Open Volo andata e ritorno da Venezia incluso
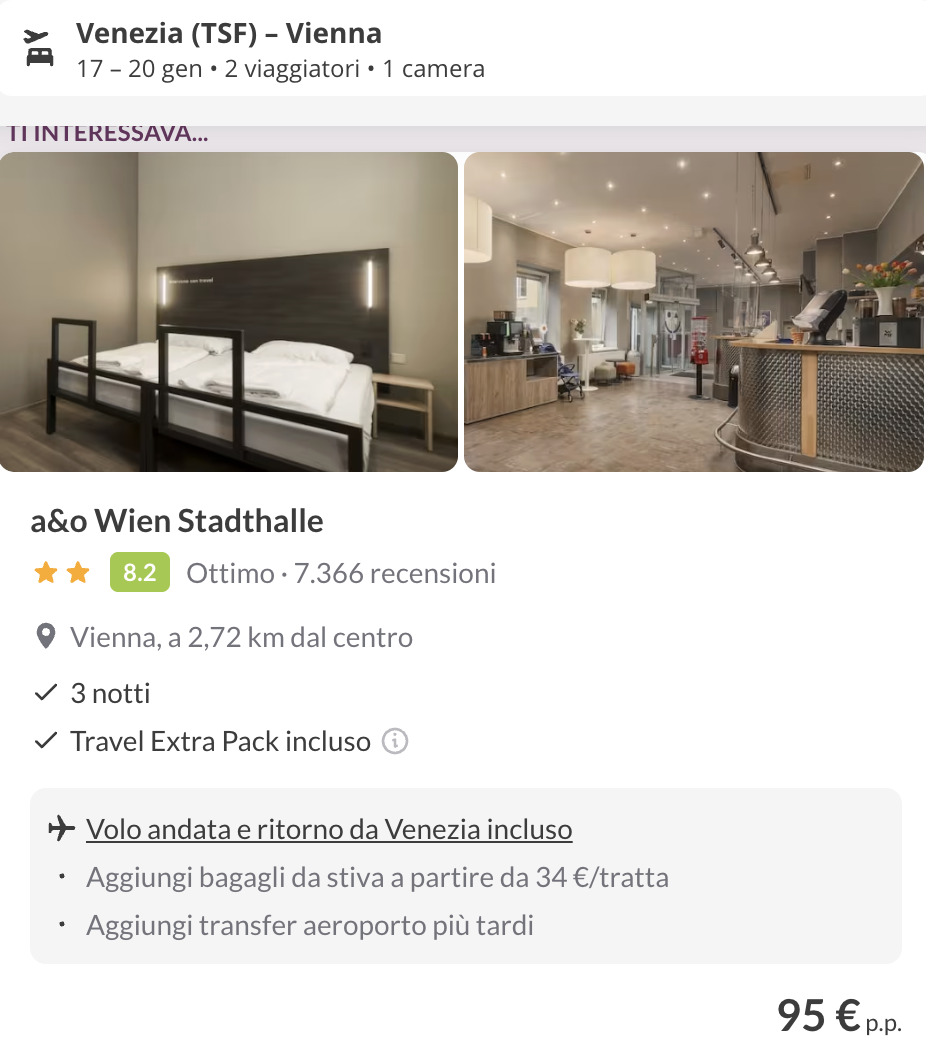The width and height of the screenshot is (926, 1058). (x=329, y=828)
